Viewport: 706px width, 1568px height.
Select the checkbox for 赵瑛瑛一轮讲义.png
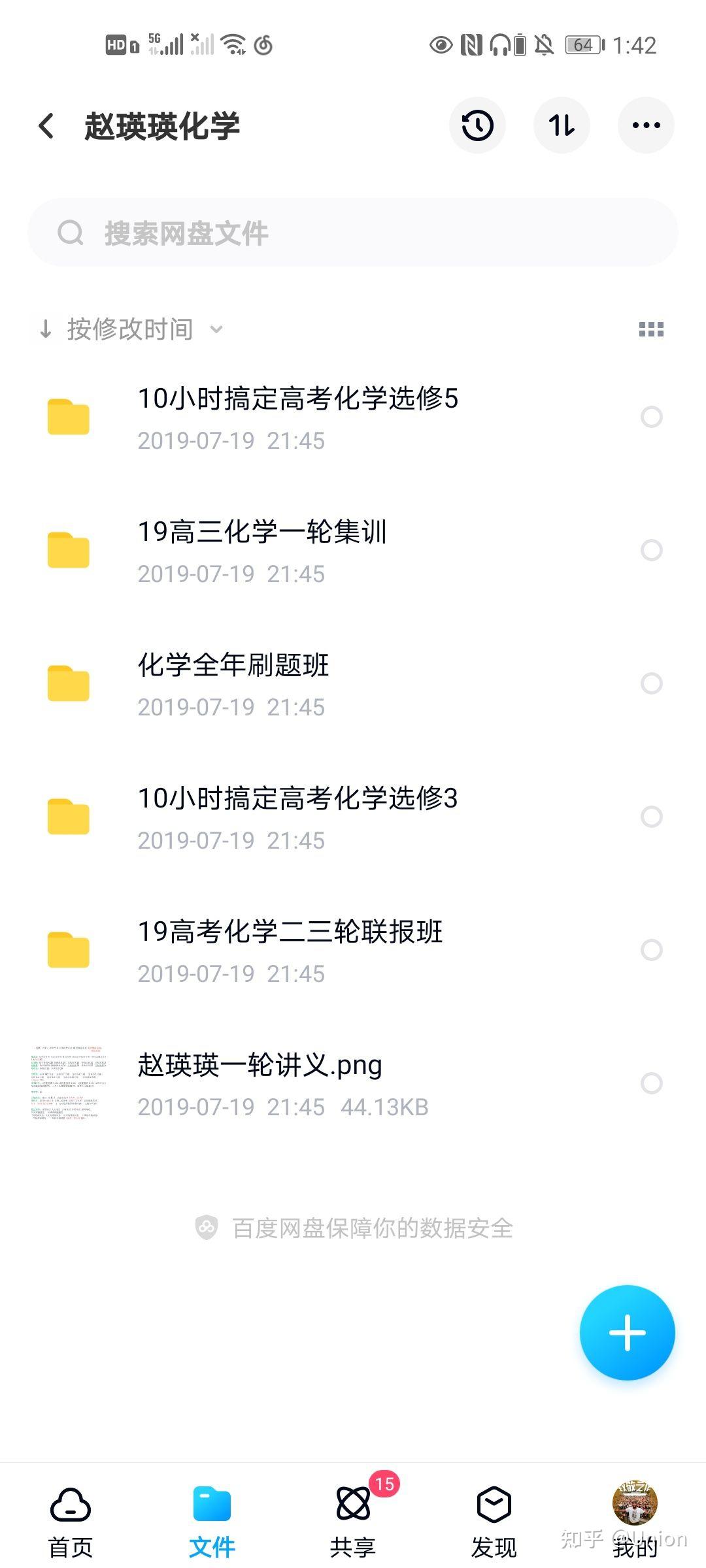pyautogui.click(x=652, y=1083)
